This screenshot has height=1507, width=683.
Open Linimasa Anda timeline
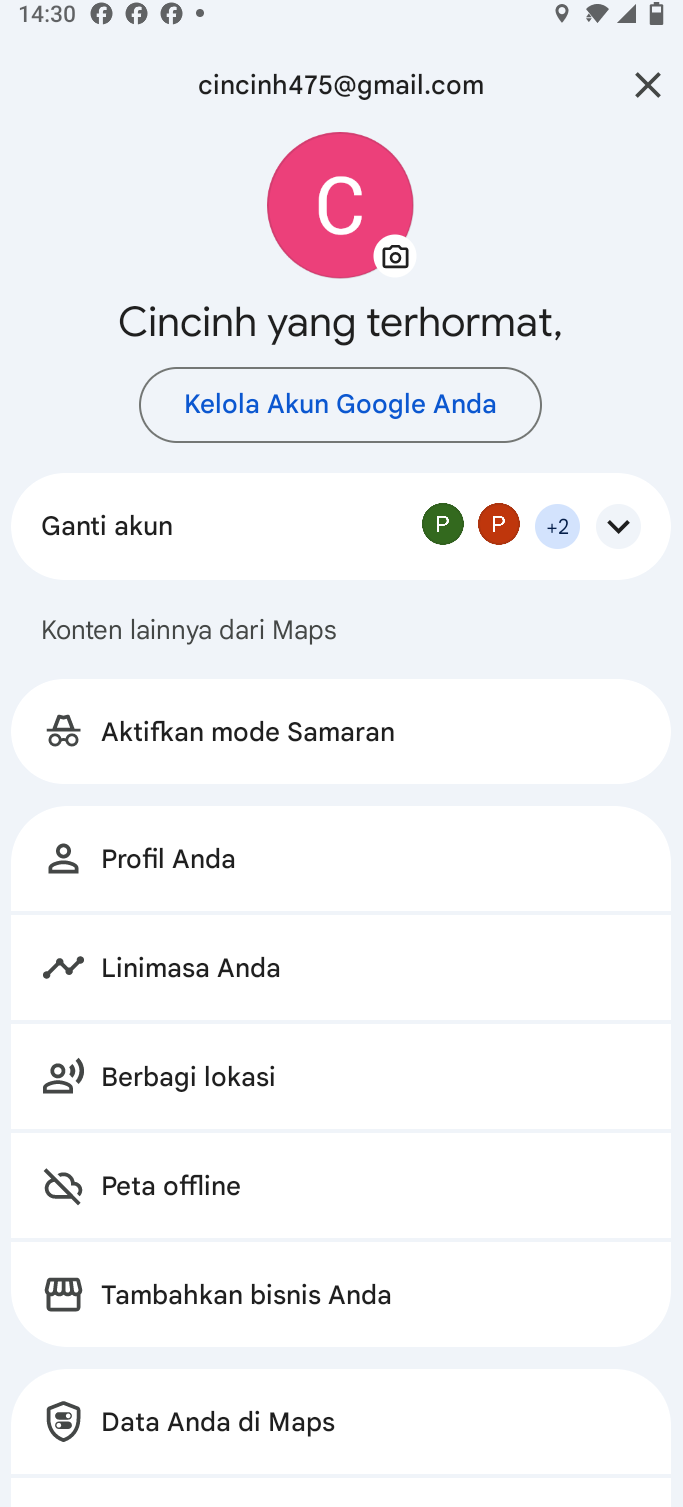click(x=340, y=968)
